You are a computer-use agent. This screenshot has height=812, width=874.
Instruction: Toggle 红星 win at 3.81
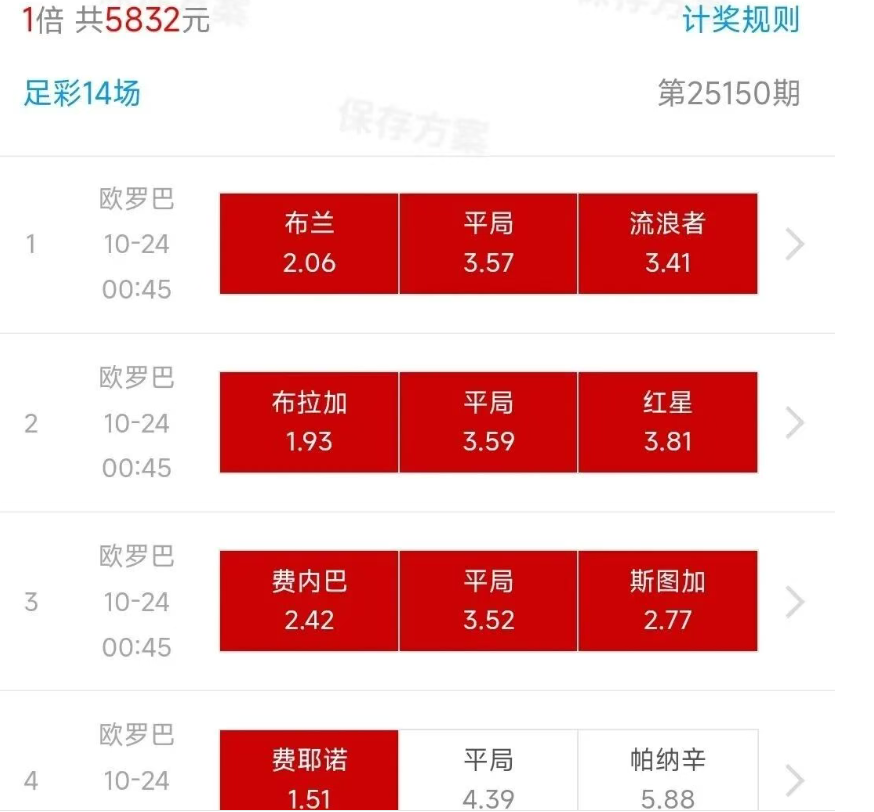coord(667,422)
